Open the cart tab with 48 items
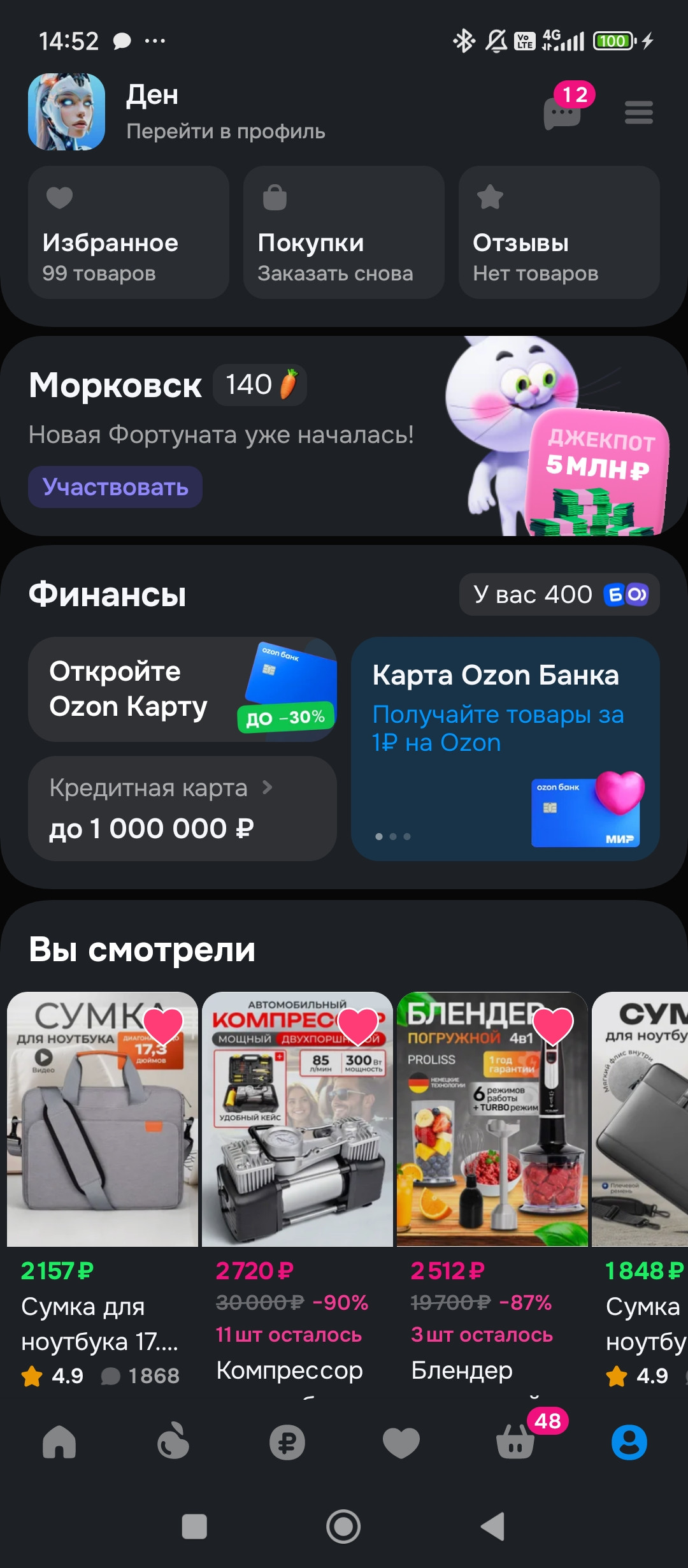 coord(516,1442)
